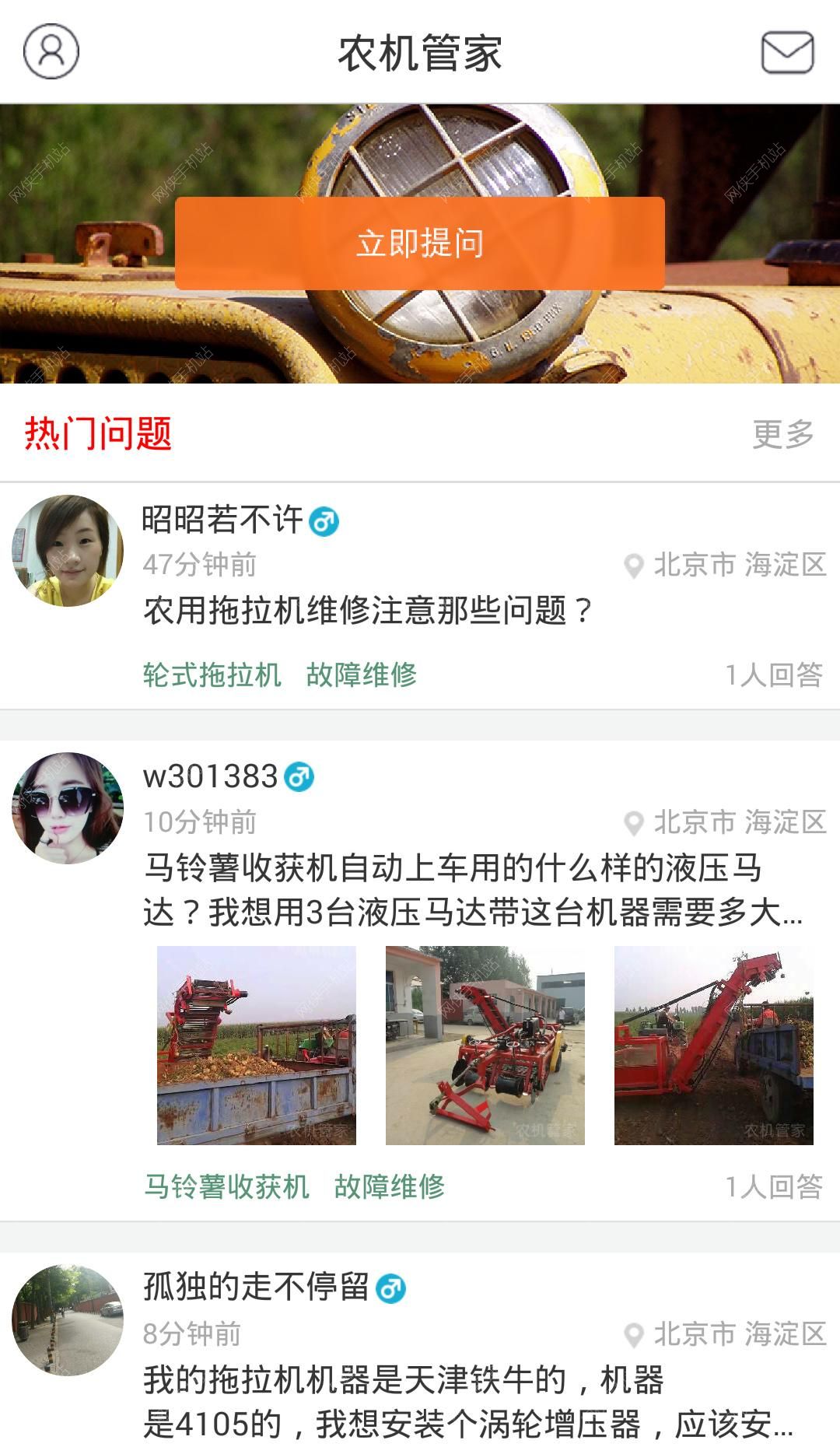Open the user profile icon
Image resolution: width=840 pixels, height=1447 pixels.
[51, 51]
